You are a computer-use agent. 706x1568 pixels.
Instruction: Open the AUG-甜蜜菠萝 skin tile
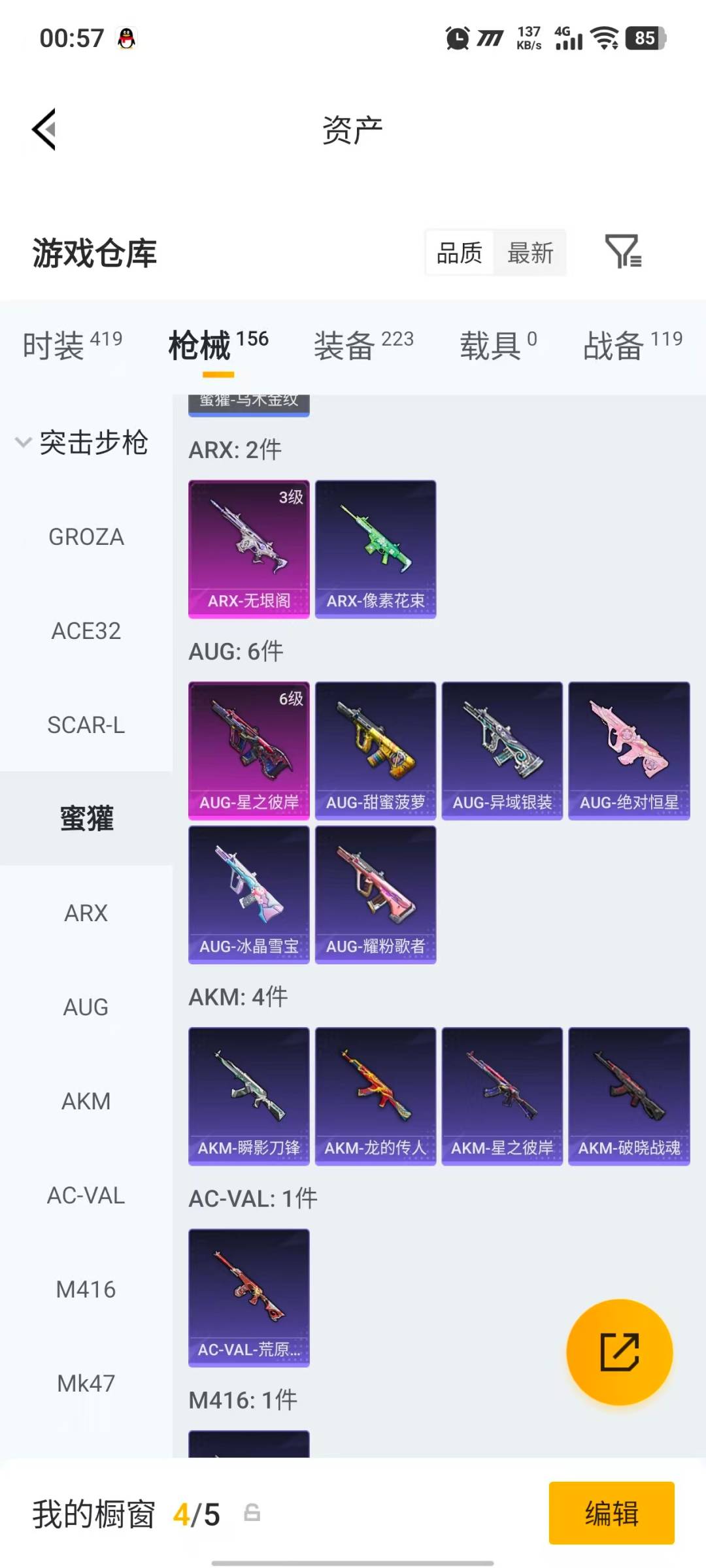tap(375, 750)
